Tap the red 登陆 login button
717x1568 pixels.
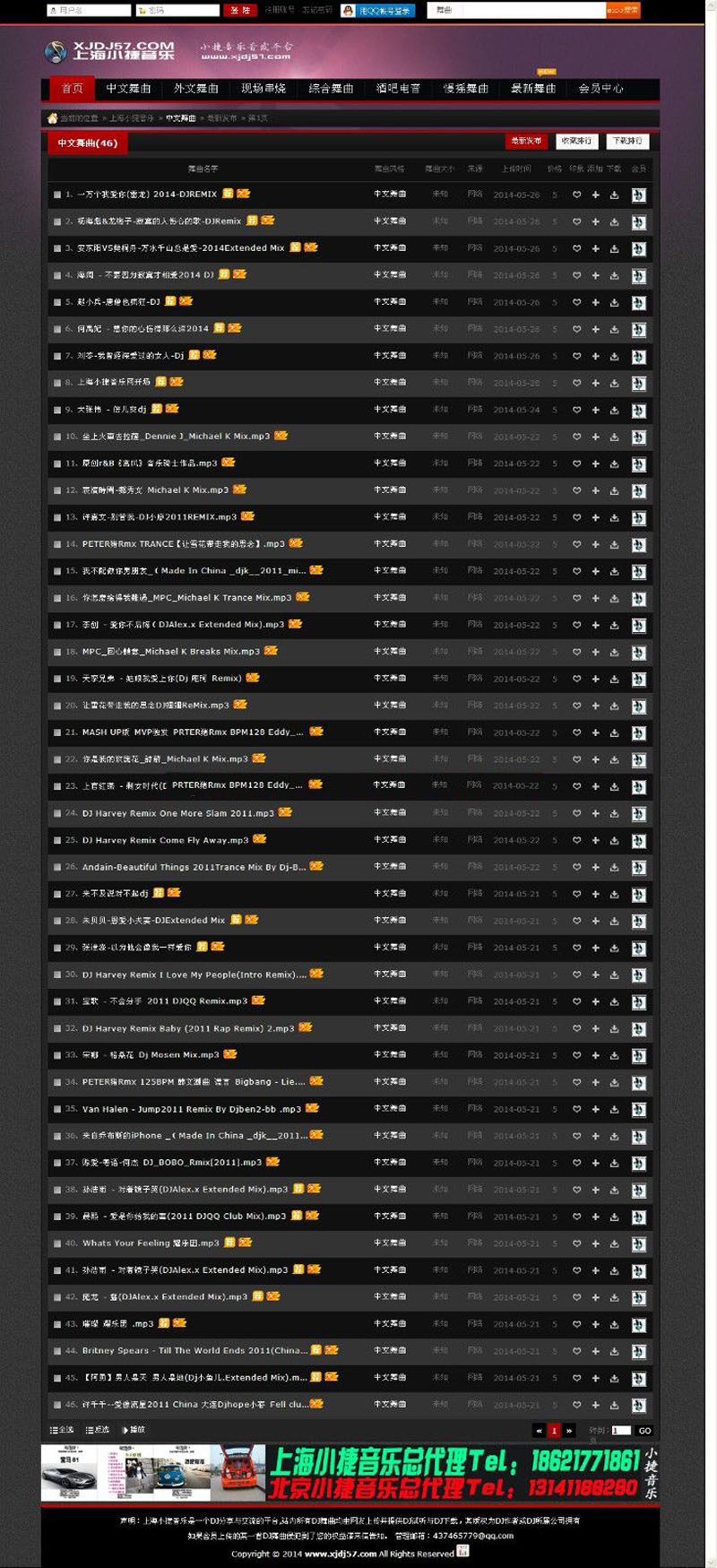click(239, 11)
